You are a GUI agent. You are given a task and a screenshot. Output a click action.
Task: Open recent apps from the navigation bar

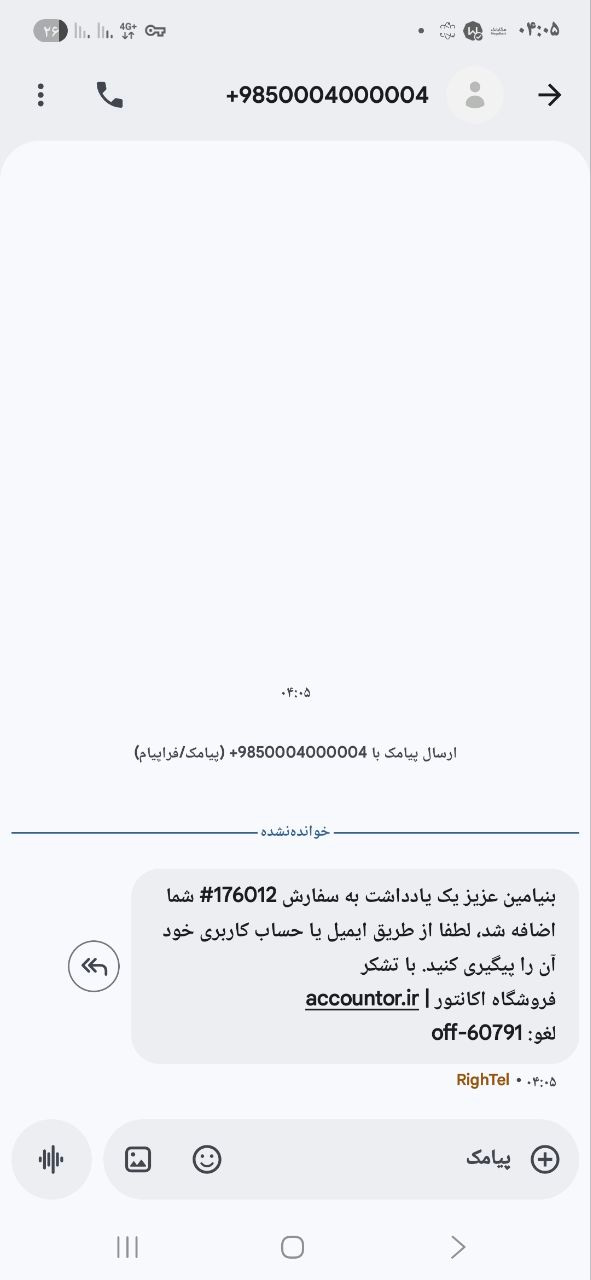click(127, 1246)
